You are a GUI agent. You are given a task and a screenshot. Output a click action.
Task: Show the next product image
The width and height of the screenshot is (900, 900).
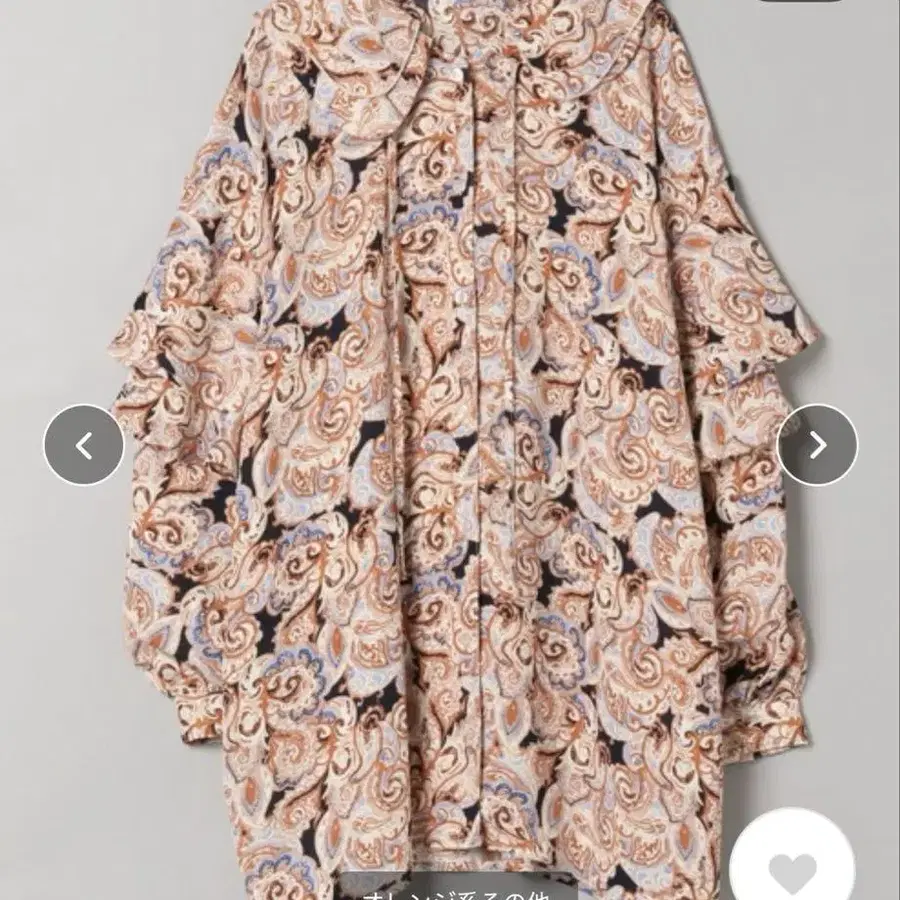click(x=817, y=445)
